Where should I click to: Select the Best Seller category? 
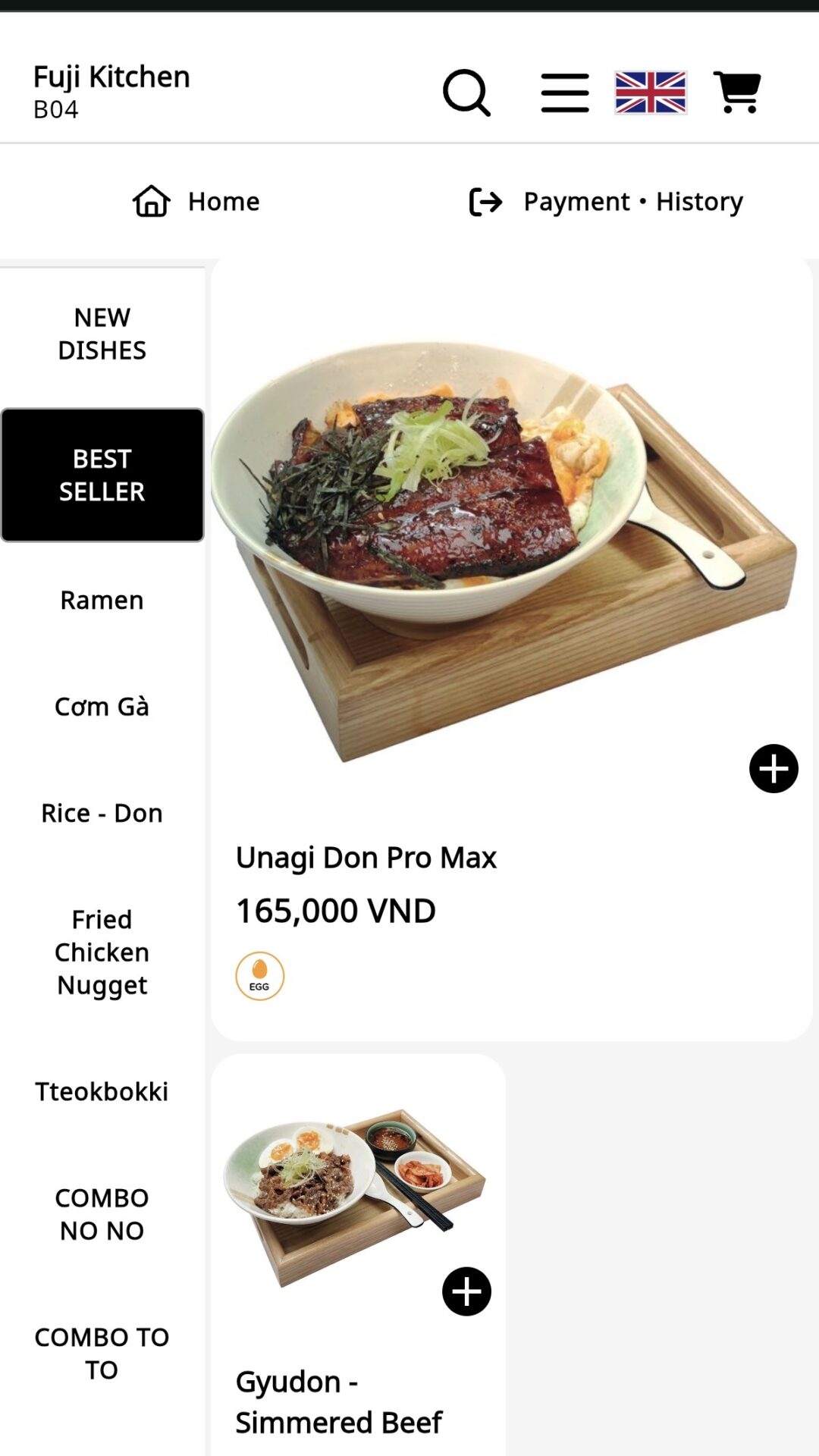tap(102, 475)
